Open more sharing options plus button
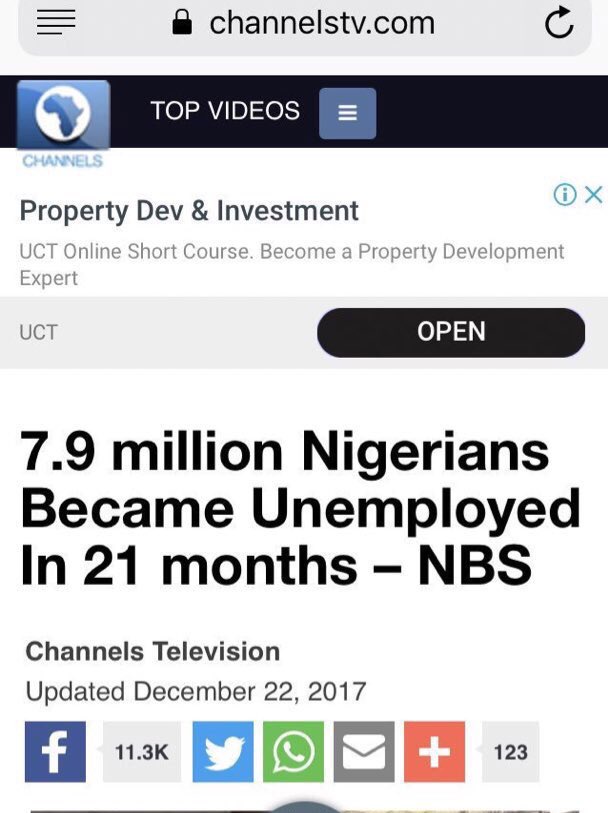This screenshot has height=813, width=608. [x=434, y=752]
